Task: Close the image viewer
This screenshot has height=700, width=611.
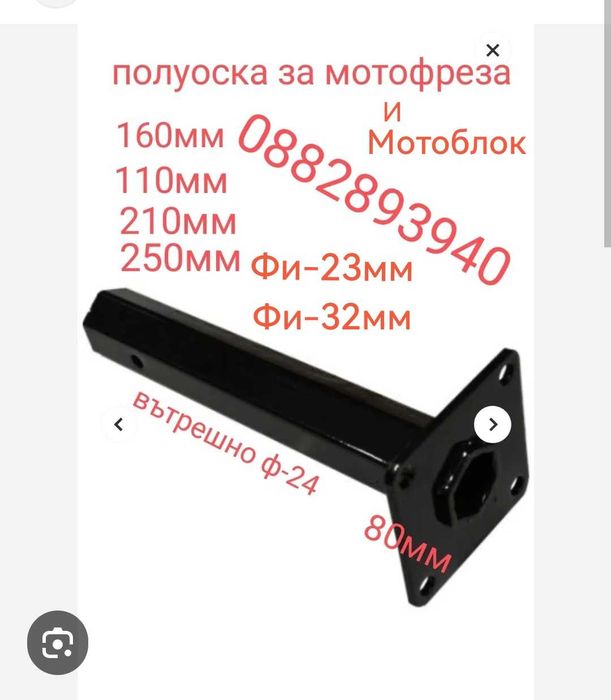Action: pos(492,49)
